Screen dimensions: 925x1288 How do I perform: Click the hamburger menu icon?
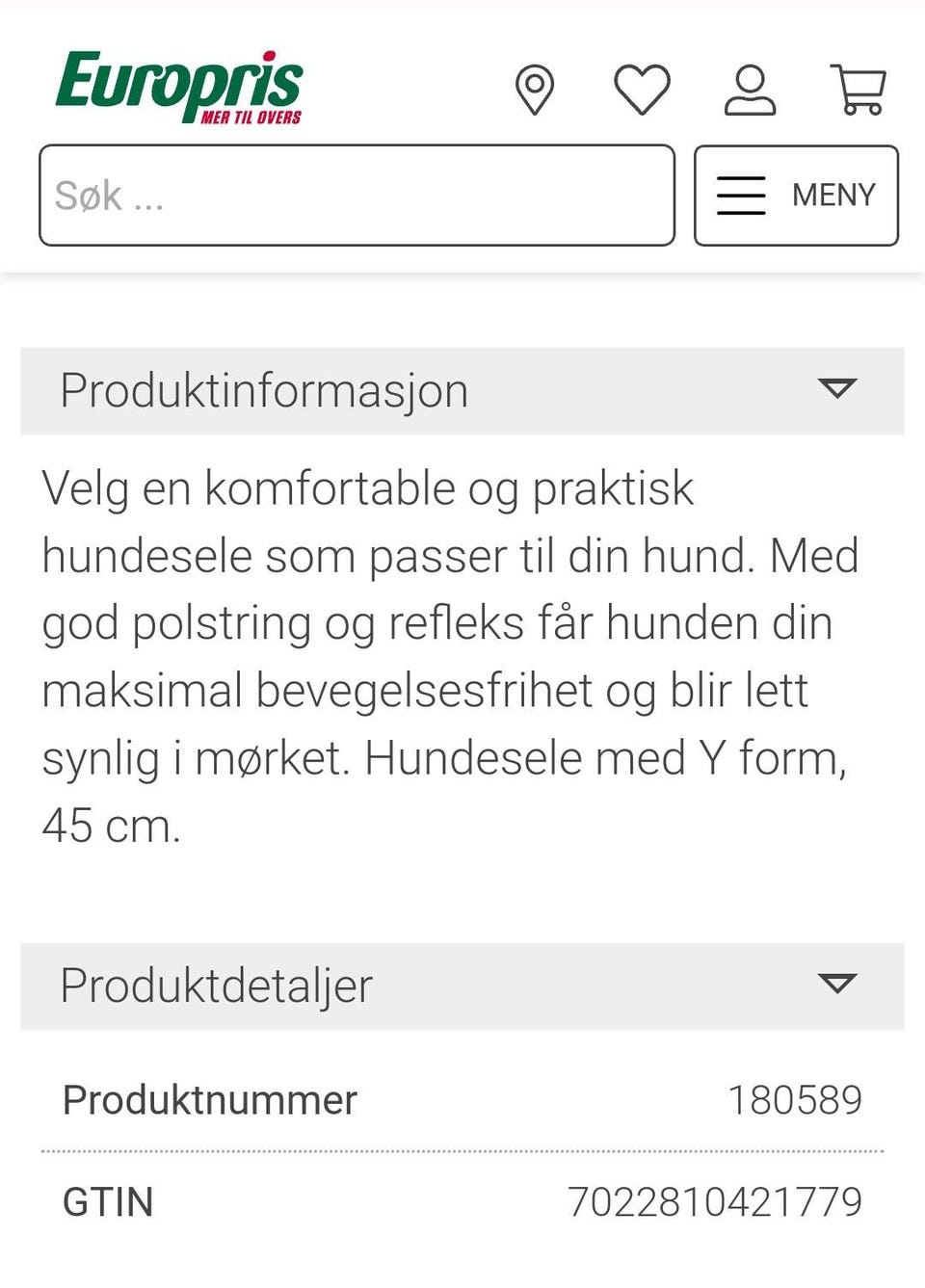click(x=740, y=195)
